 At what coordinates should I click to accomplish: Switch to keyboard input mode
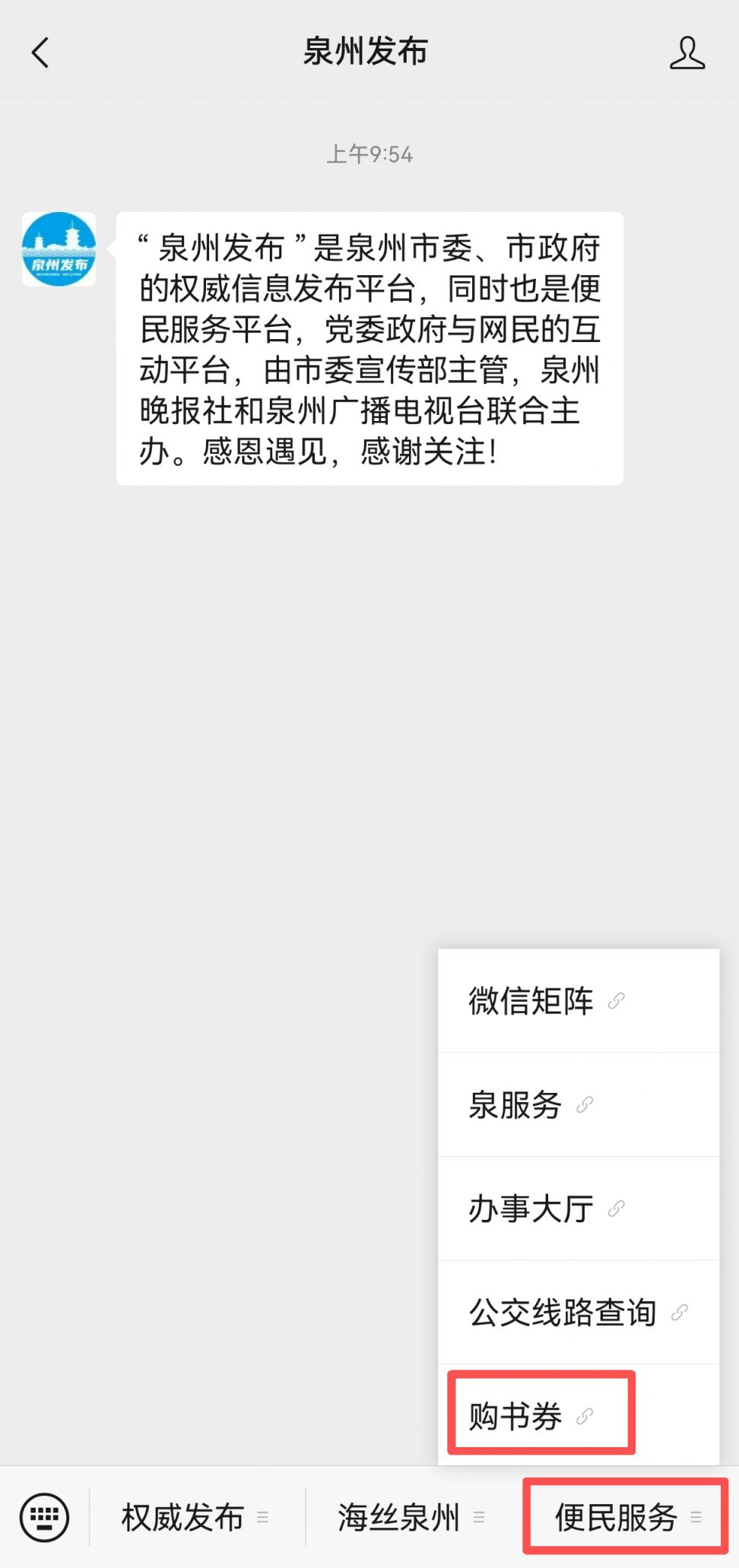(x=44, y=1517)
